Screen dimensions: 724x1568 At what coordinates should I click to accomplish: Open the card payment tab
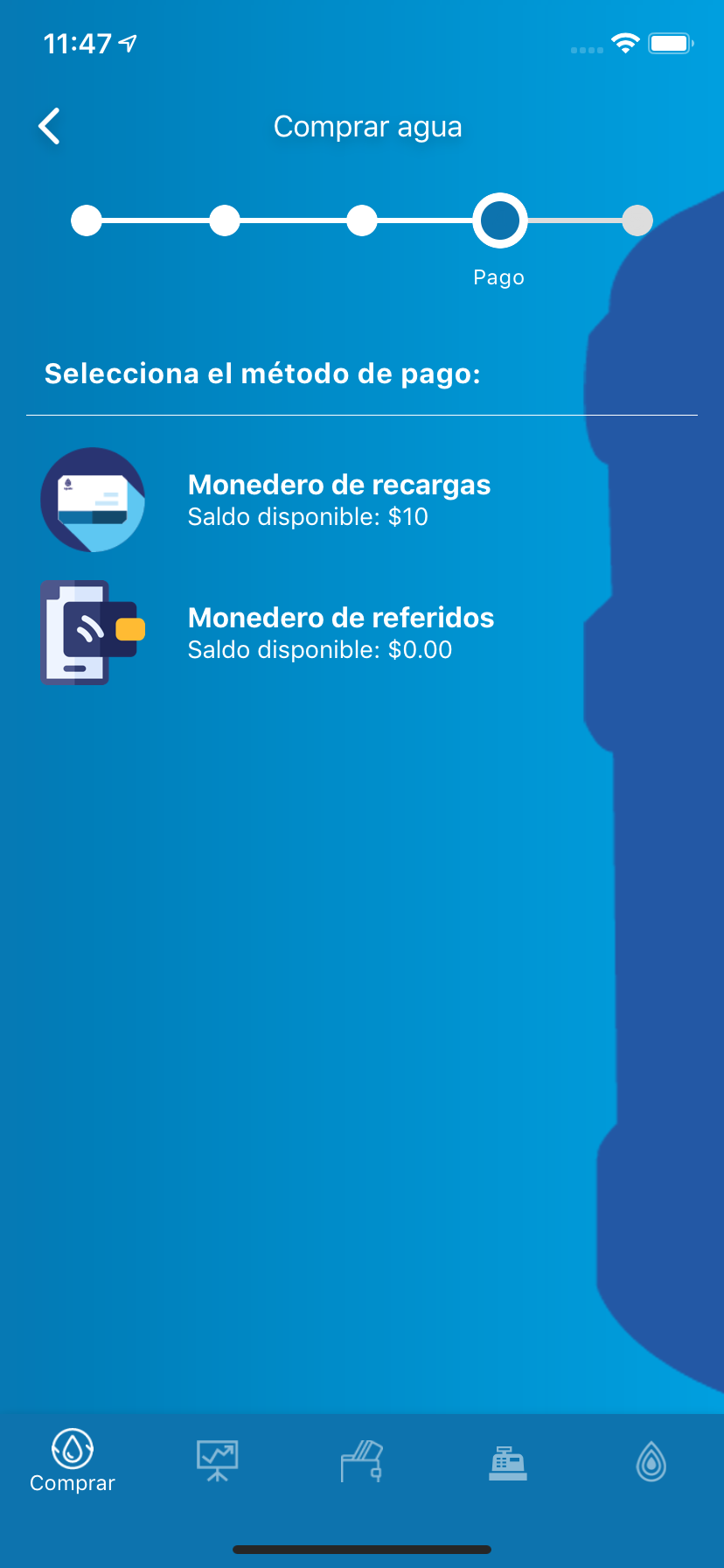click(x=361, y=1460)
